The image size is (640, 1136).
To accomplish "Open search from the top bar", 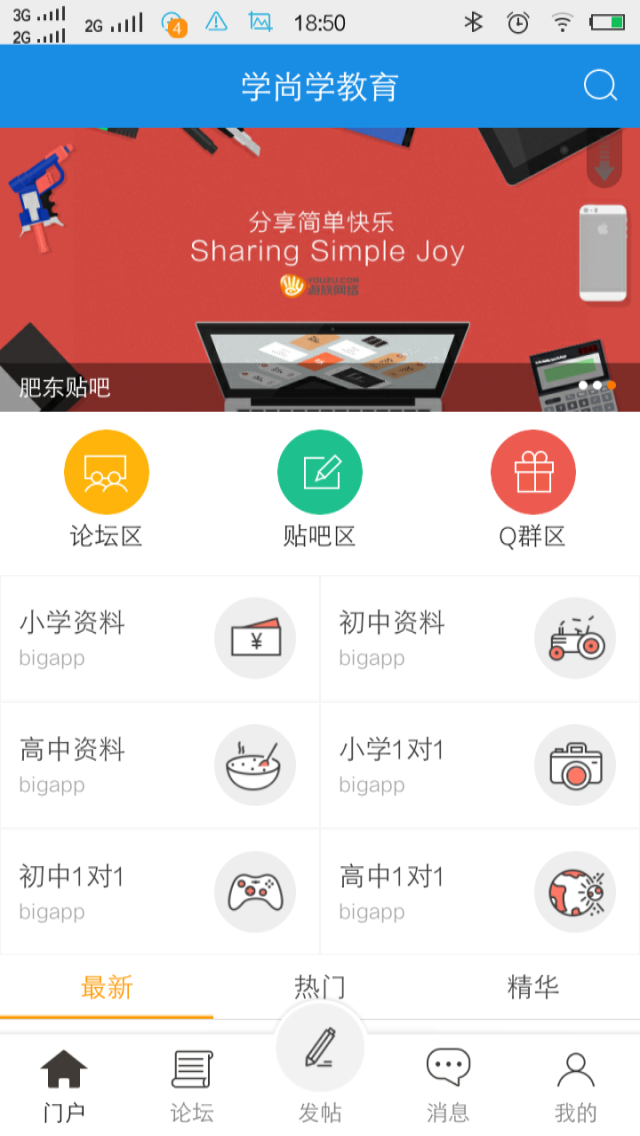I will pyautogui.click(x=600, y=86).
